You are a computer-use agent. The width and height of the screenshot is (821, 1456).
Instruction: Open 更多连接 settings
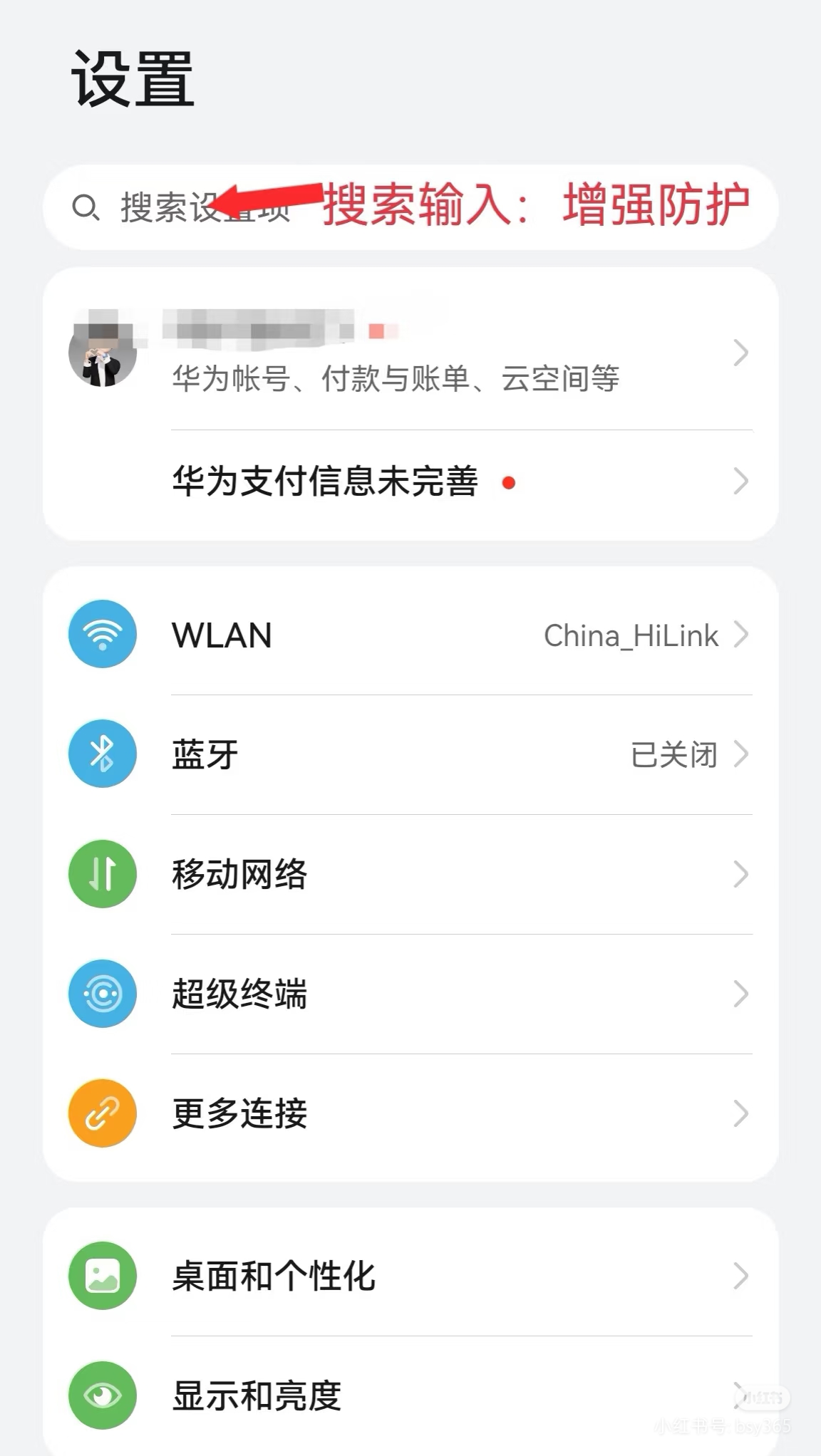tap(410, 1113)
